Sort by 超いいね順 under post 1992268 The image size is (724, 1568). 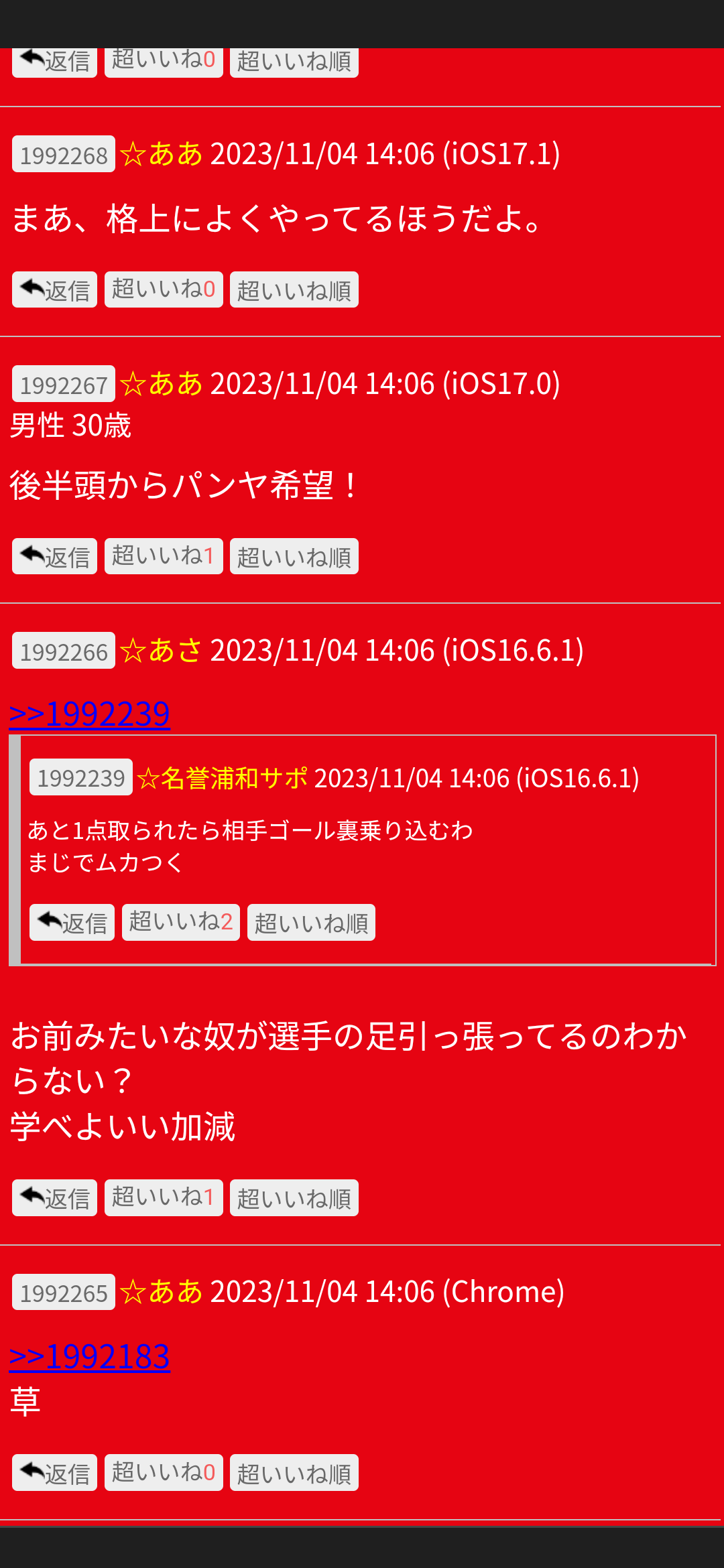click(294, 289)
